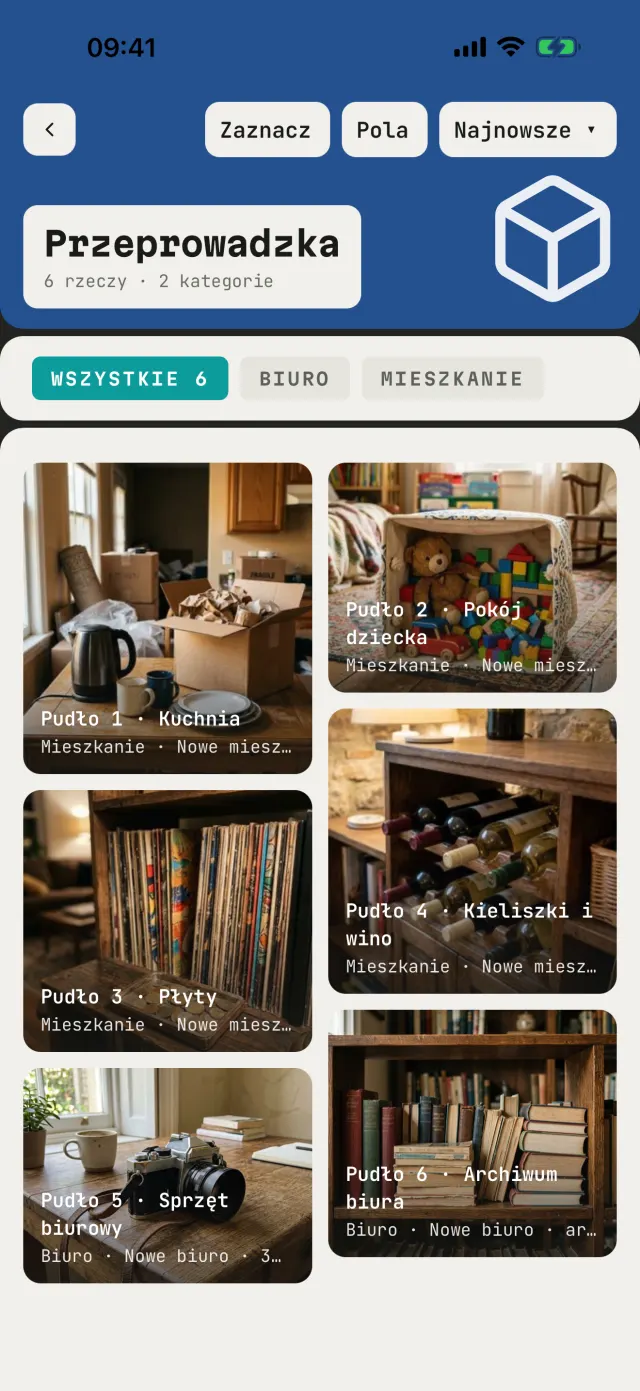
Task: Open the Pola options
Action: (x=384, y=130)
